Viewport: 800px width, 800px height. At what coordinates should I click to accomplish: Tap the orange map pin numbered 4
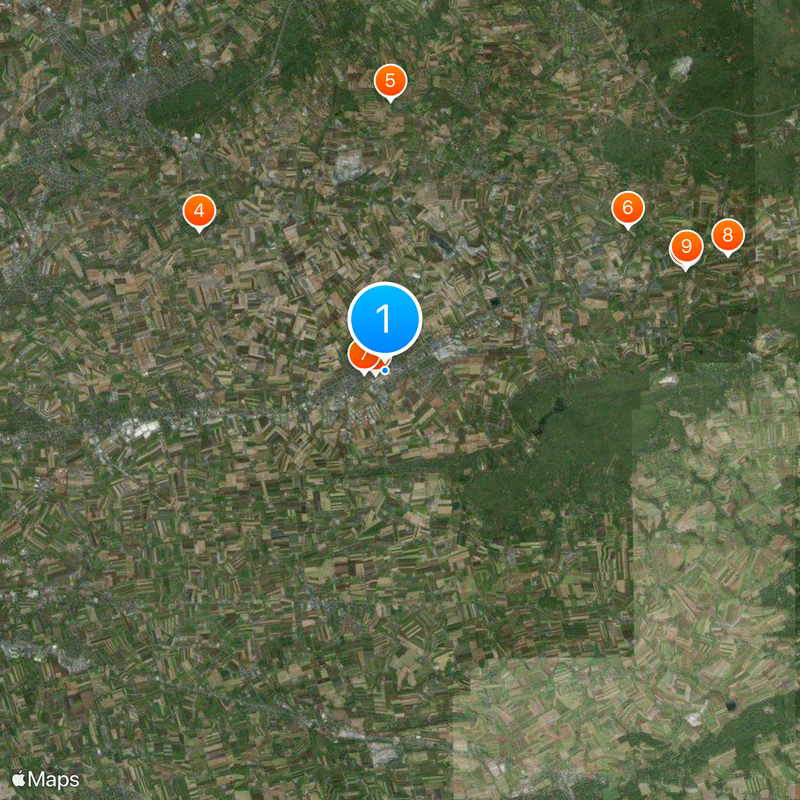[x=199, y=211]
